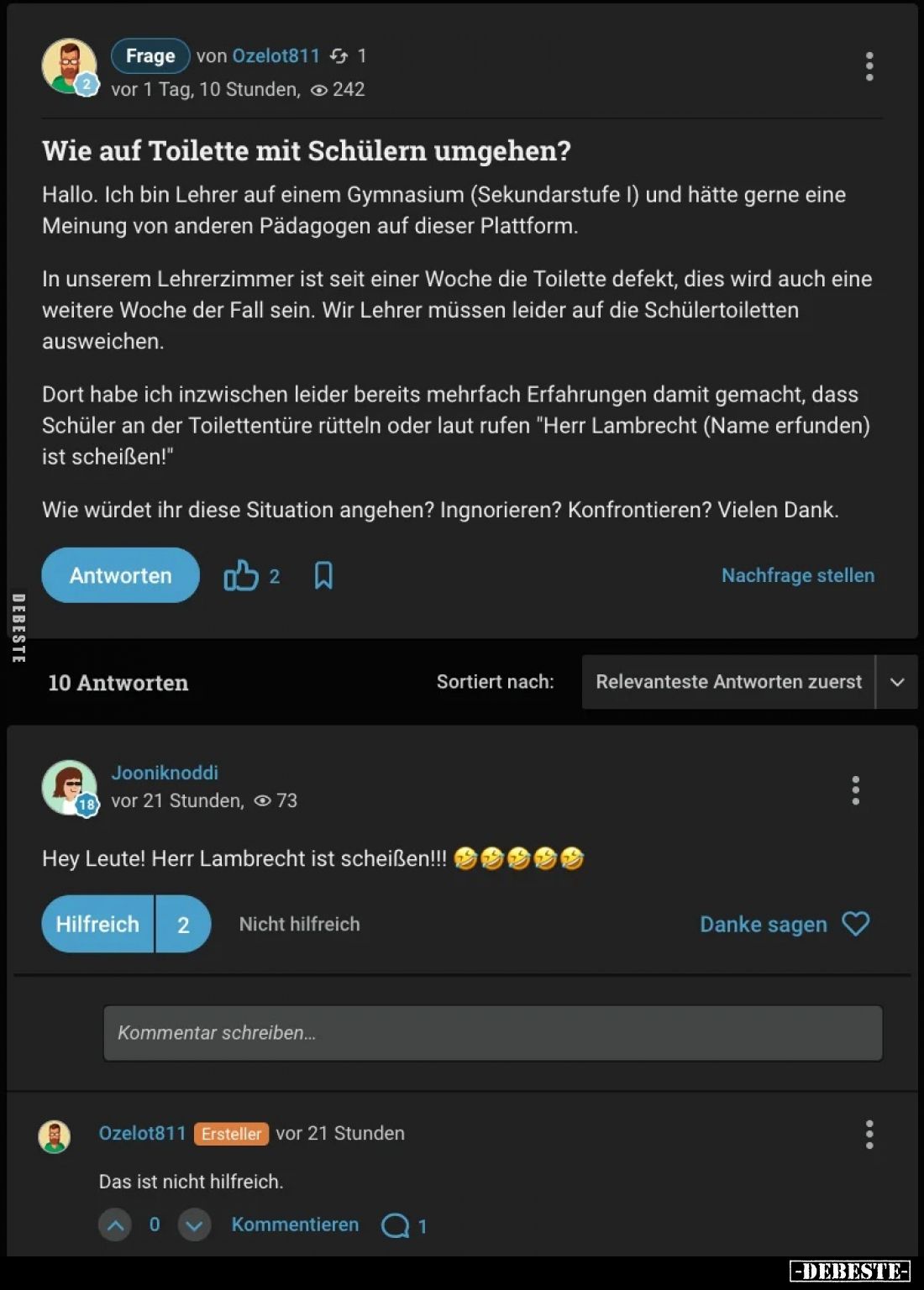Screen dimensions: 924x1290
Task: Tap Kommentieren under Ozelot811's comment
Action: (x=295, y=1224)
